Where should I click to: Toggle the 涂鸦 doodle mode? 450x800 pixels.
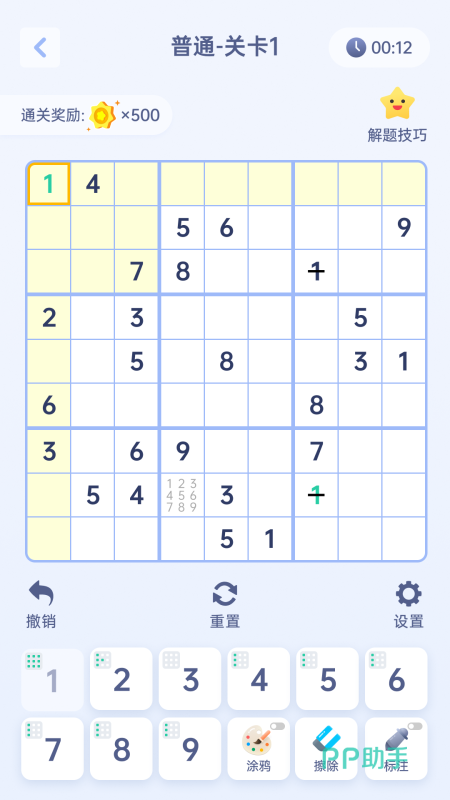(x=259, y=748)
